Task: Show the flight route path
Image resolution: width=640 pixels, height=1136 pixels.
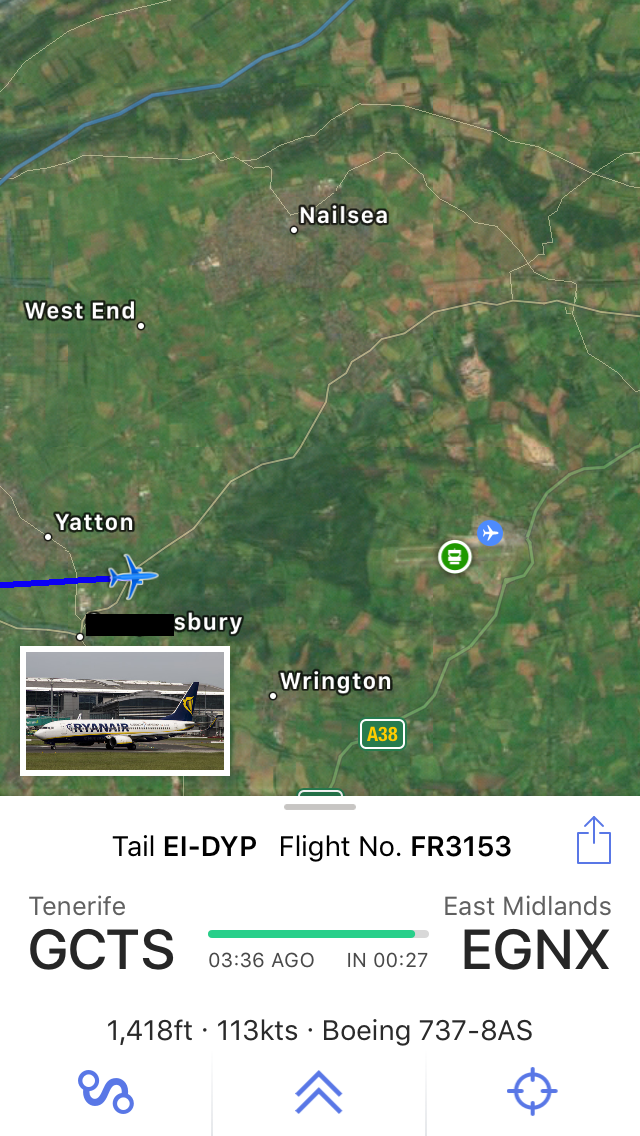Action: (106, 1091)
